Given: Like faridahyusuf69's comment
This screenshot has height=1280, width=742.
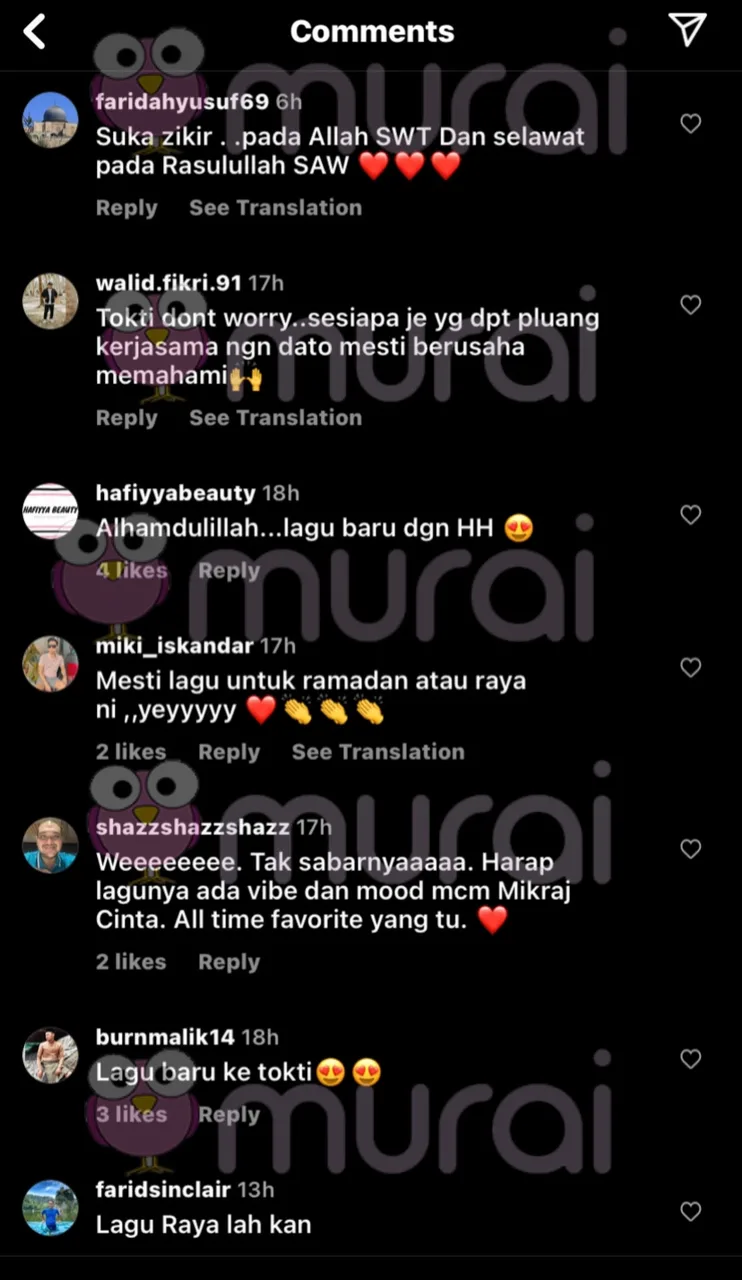Looking at the screenshot, I should click(690, 124).
